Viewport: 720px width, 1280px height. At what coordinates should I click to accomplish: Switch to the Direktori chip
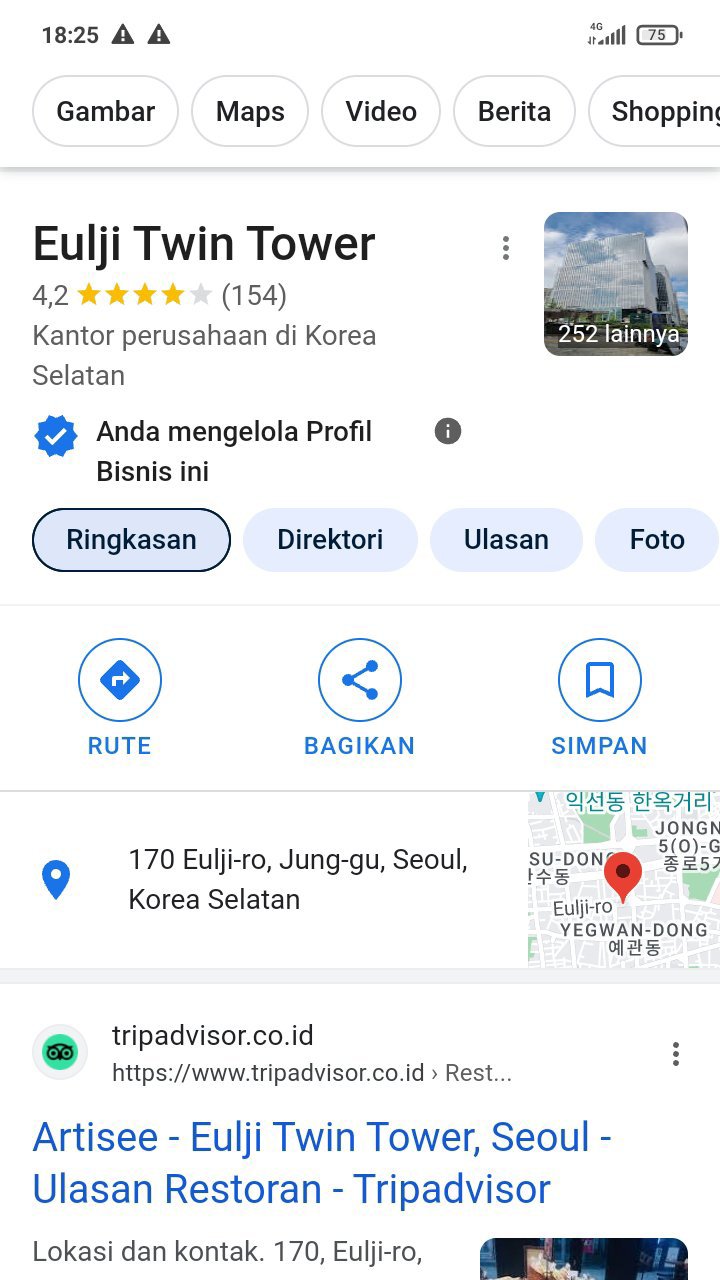click(330, 540)
